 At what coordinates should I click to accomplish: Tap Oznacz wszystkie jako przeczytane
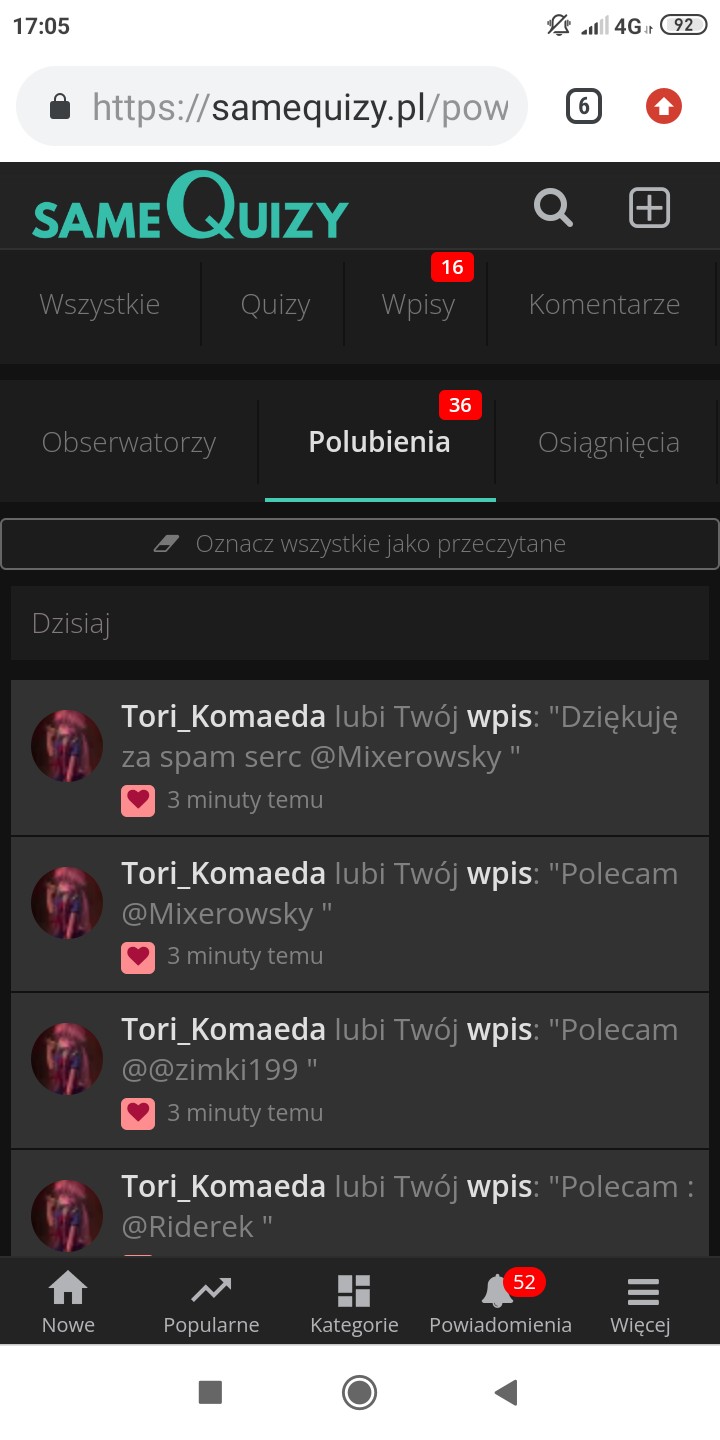[360, 544]
